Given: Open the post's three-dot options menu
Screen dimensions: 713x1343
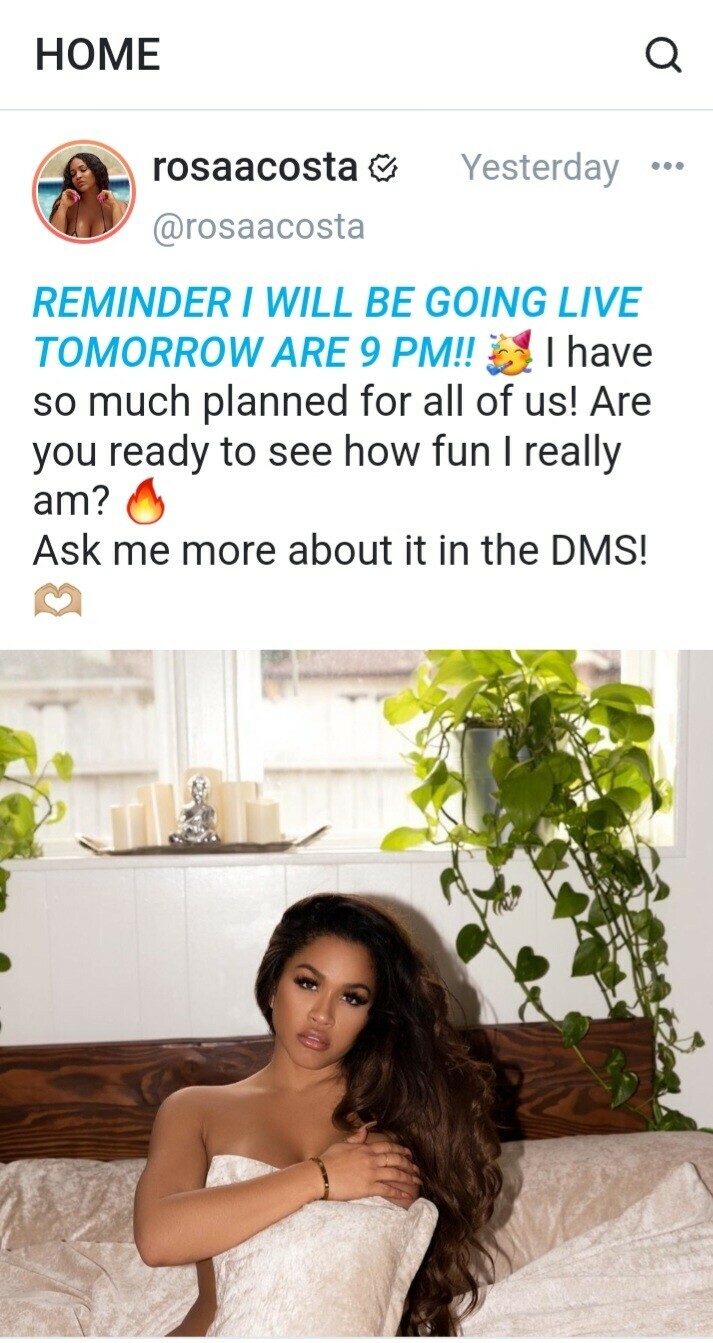Looking at the screenshot, I should pyautogui.click(x=667, y=167).
